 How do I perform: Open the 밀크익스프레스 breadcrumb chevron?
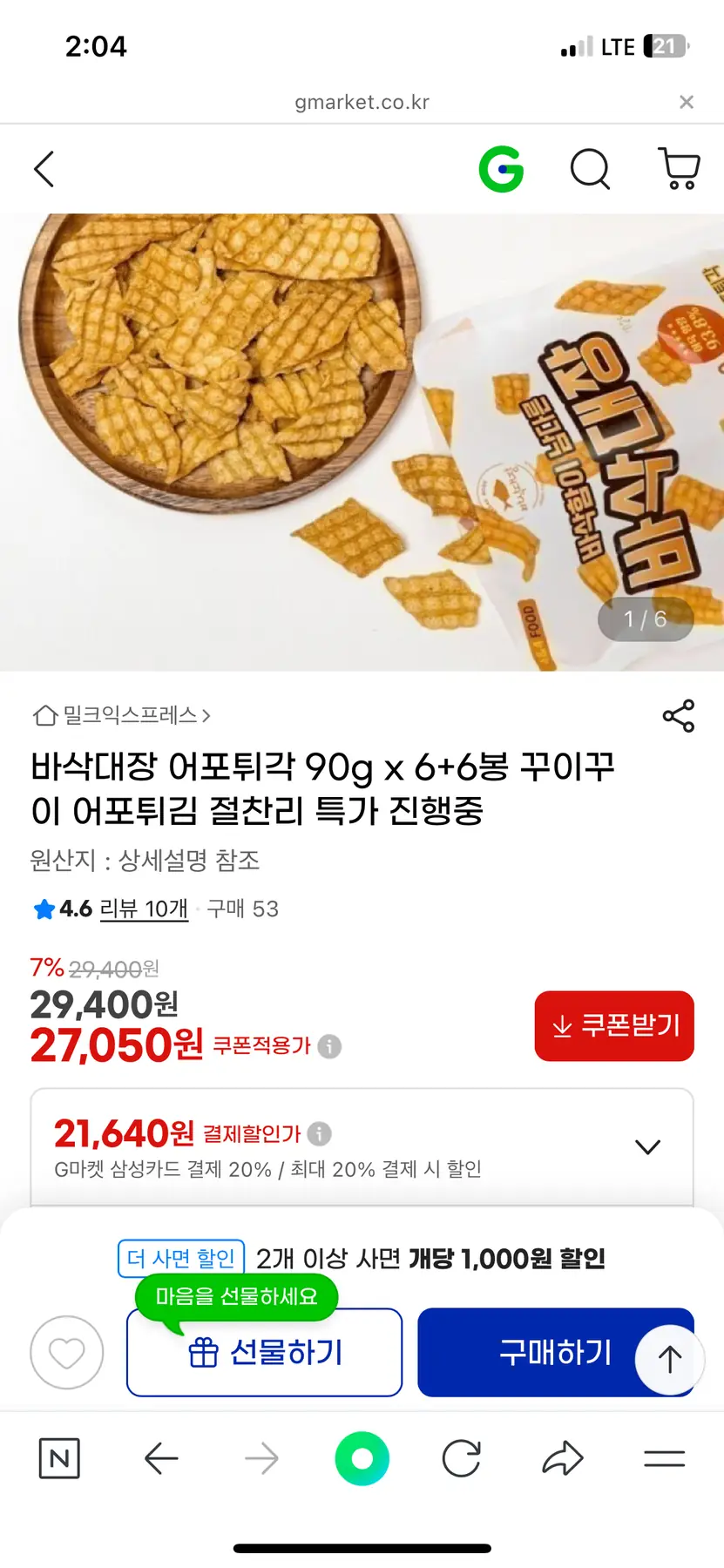pos(206,715)
